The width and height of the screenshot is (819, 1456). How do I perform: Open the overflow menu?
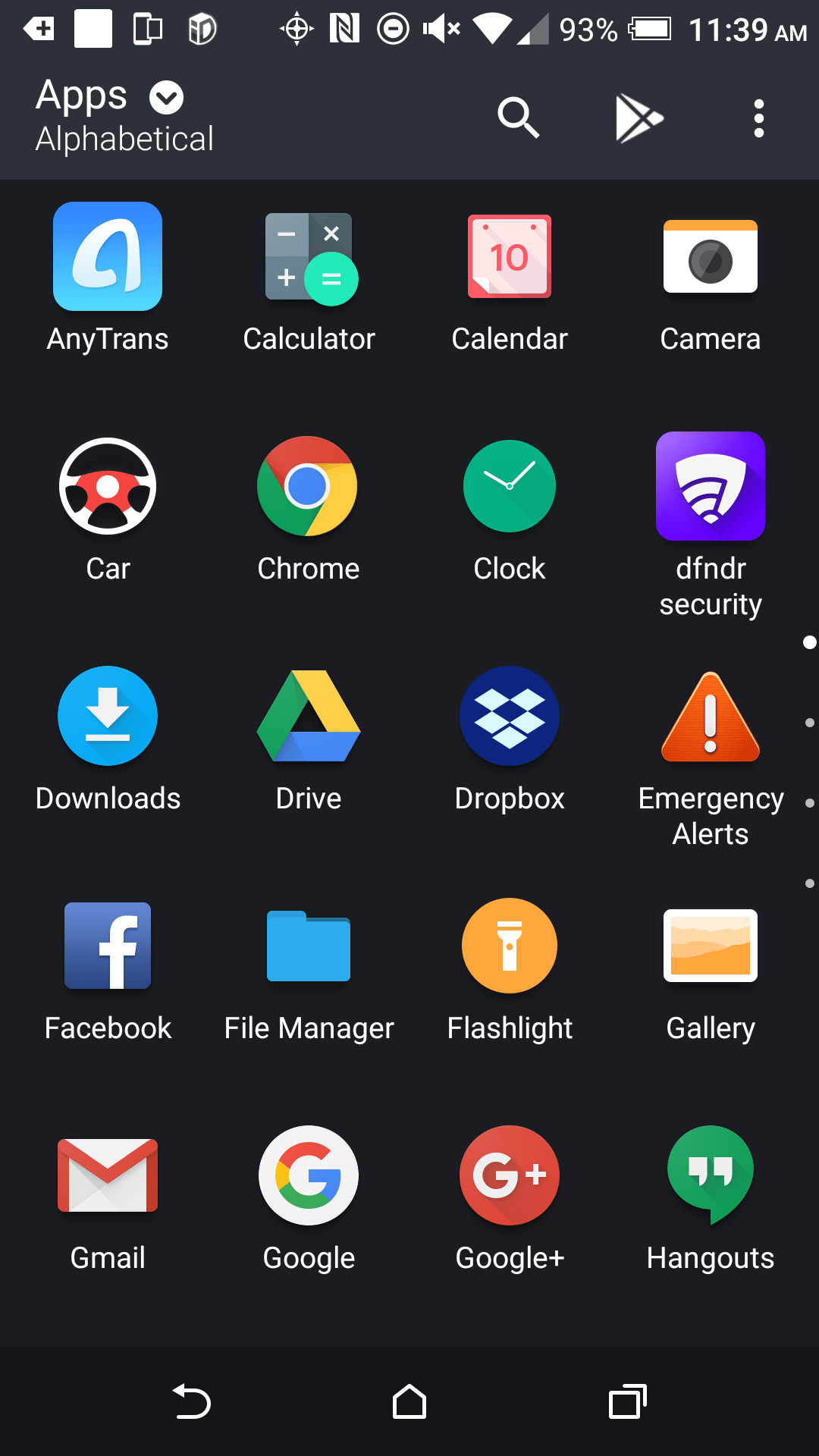[758, 118]
